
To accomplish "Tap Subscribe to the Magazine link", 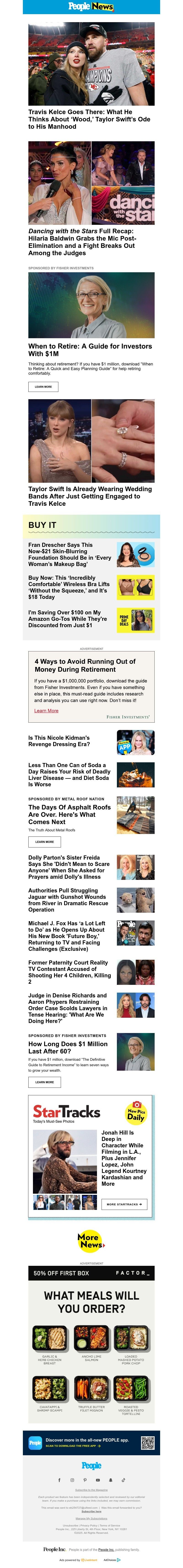I will (91, 1489).
